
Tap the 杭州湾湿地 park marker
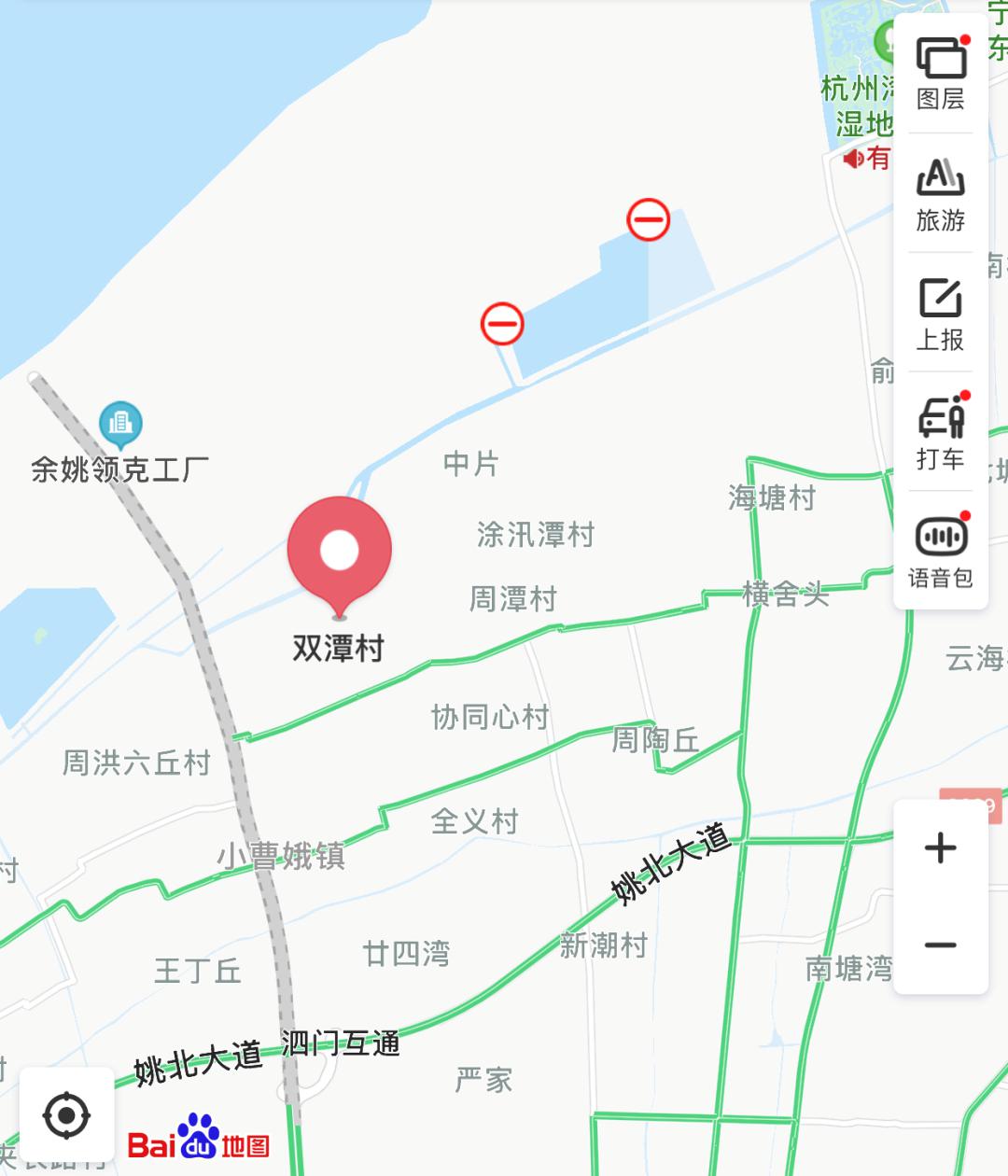[884, 42]
